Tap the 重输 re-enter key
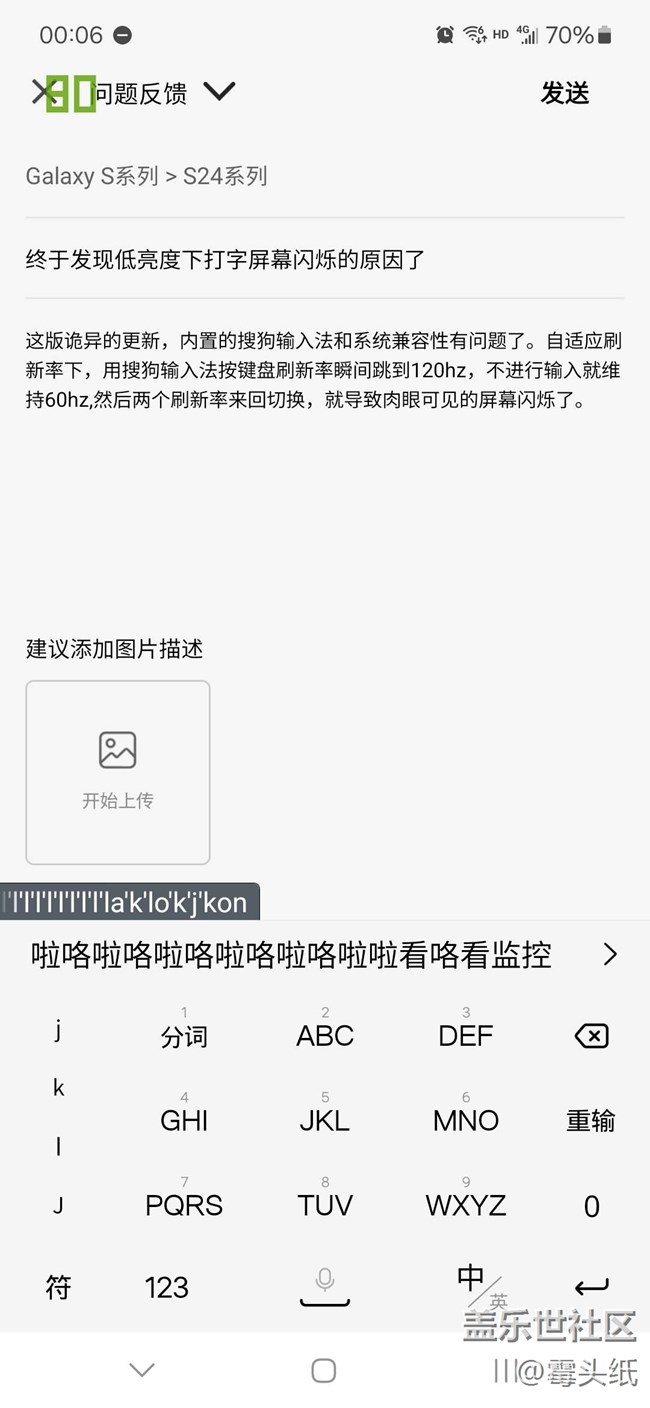Viewport: 650px width, 1408px height. coord(591,1121)
